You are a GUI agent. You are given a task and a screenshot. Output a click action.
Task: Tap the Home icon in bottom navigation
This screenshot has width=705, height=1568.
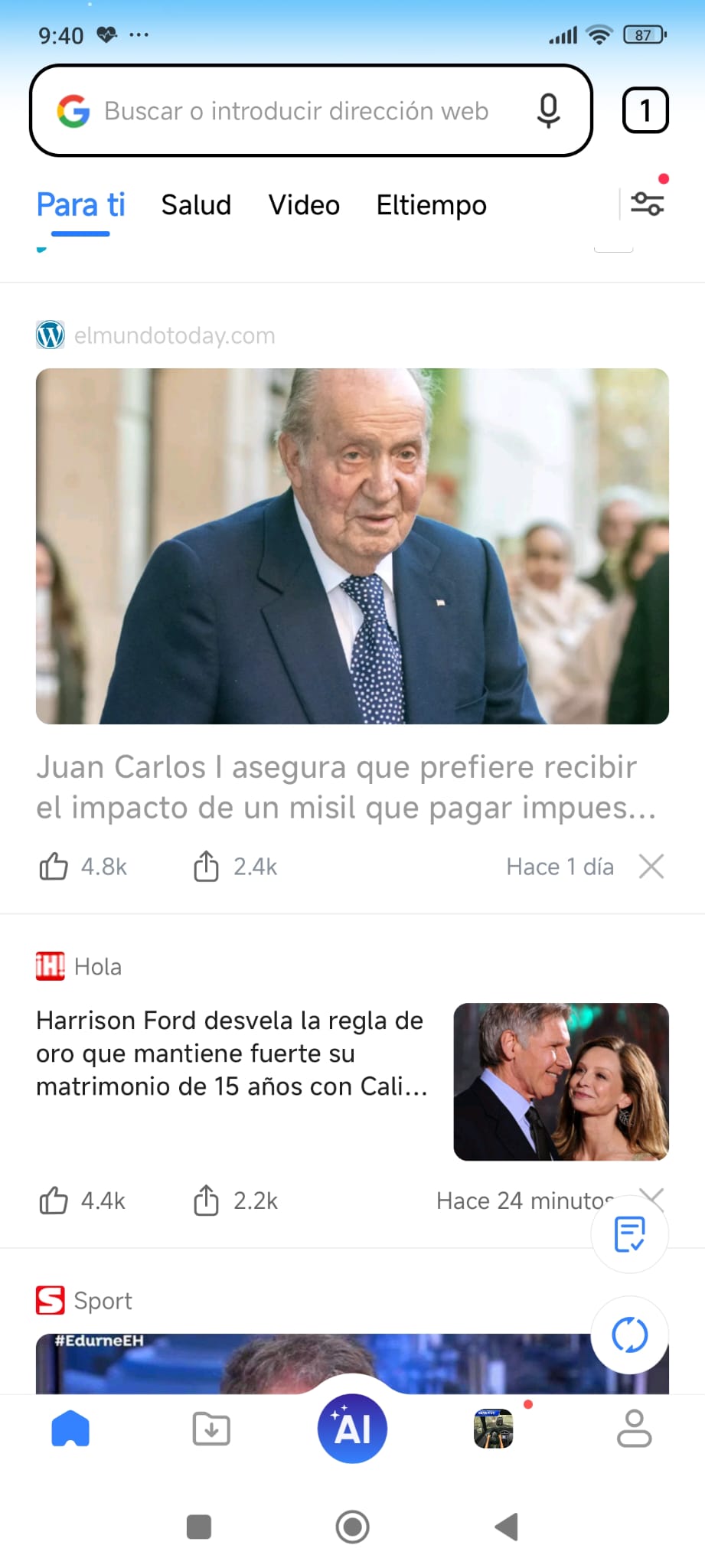coord(70,1428)
